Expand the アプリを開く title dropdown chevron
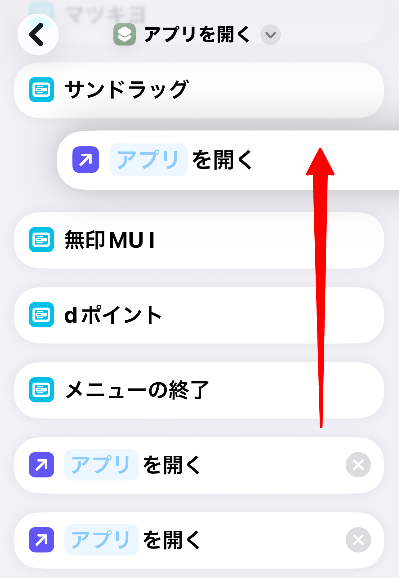399x578 pixels. 271,35
